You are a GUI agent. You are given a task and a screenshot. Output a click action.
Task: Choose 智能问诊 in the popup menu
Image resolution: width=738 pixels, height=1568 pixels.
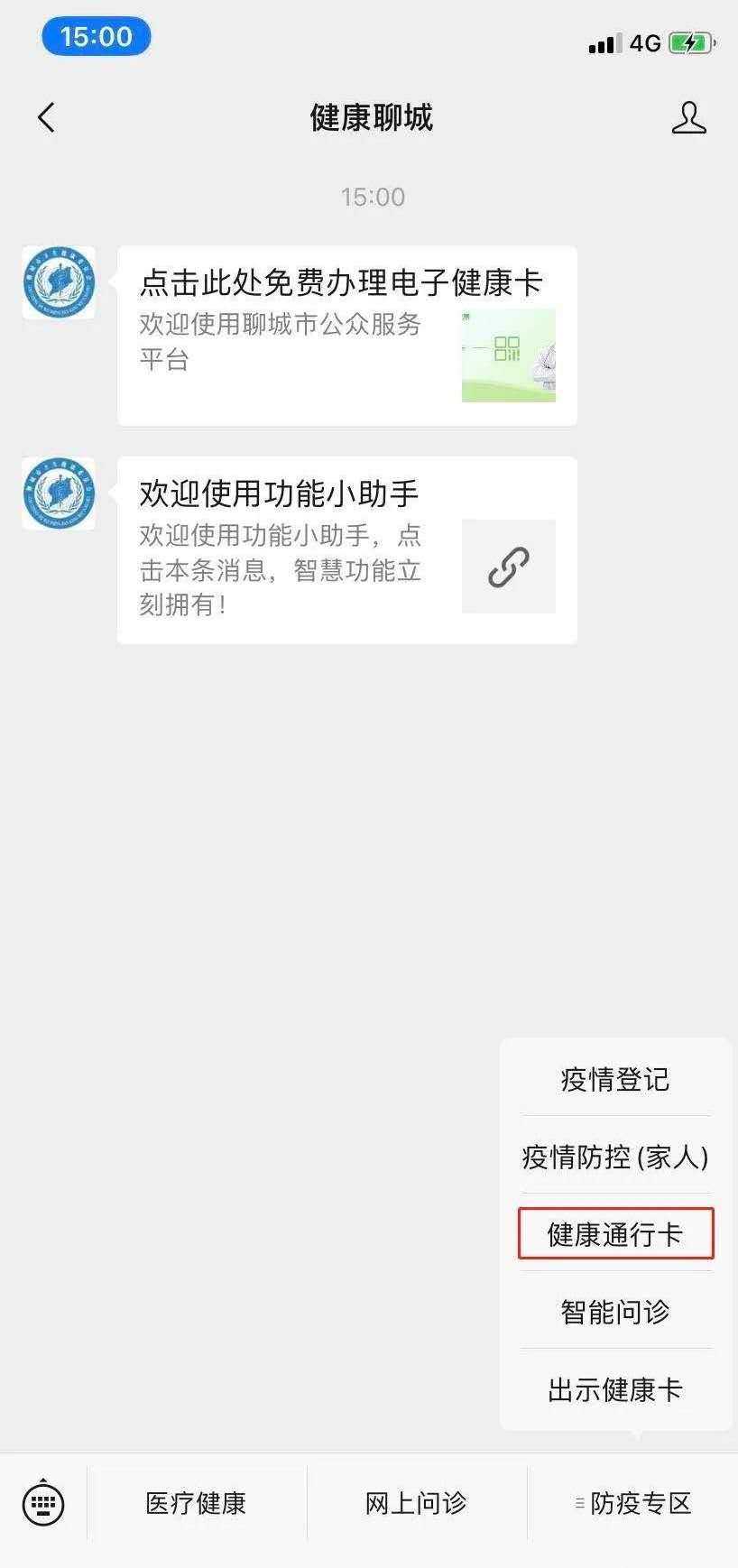[x=615, y=1311]
